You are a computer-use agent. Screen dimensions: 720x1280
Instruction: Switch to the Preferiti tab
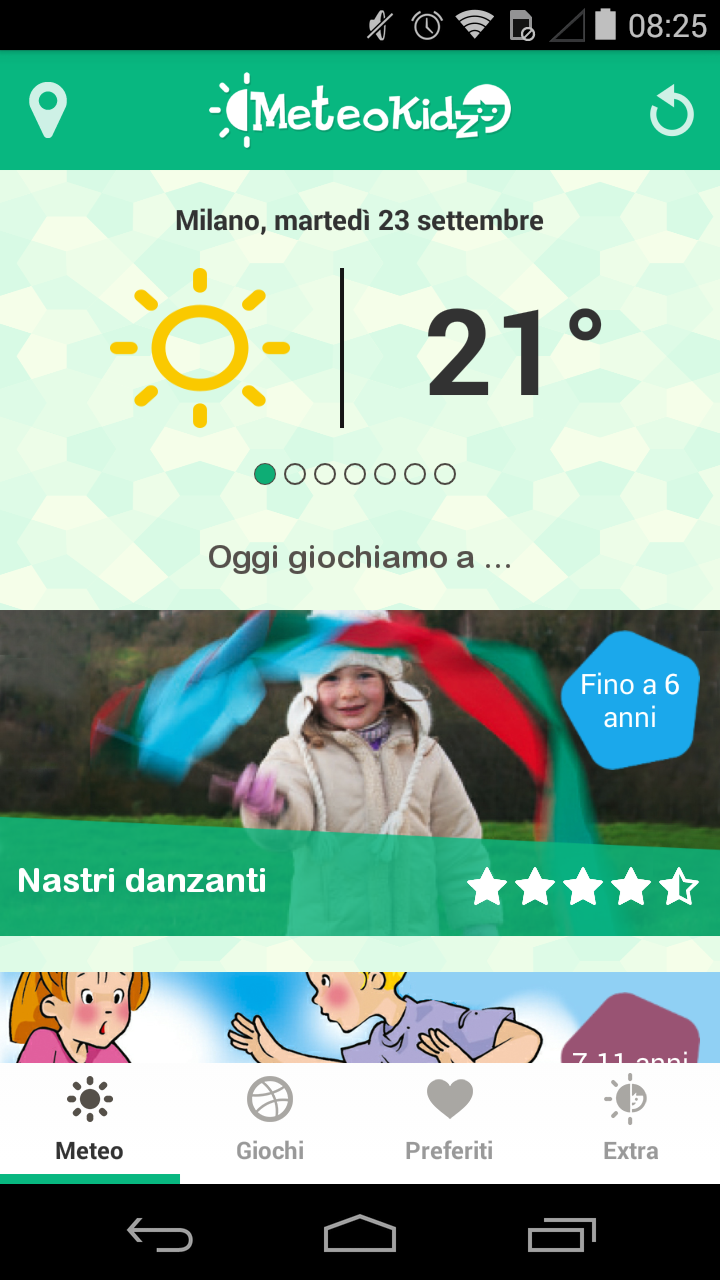pos(449,1122)
